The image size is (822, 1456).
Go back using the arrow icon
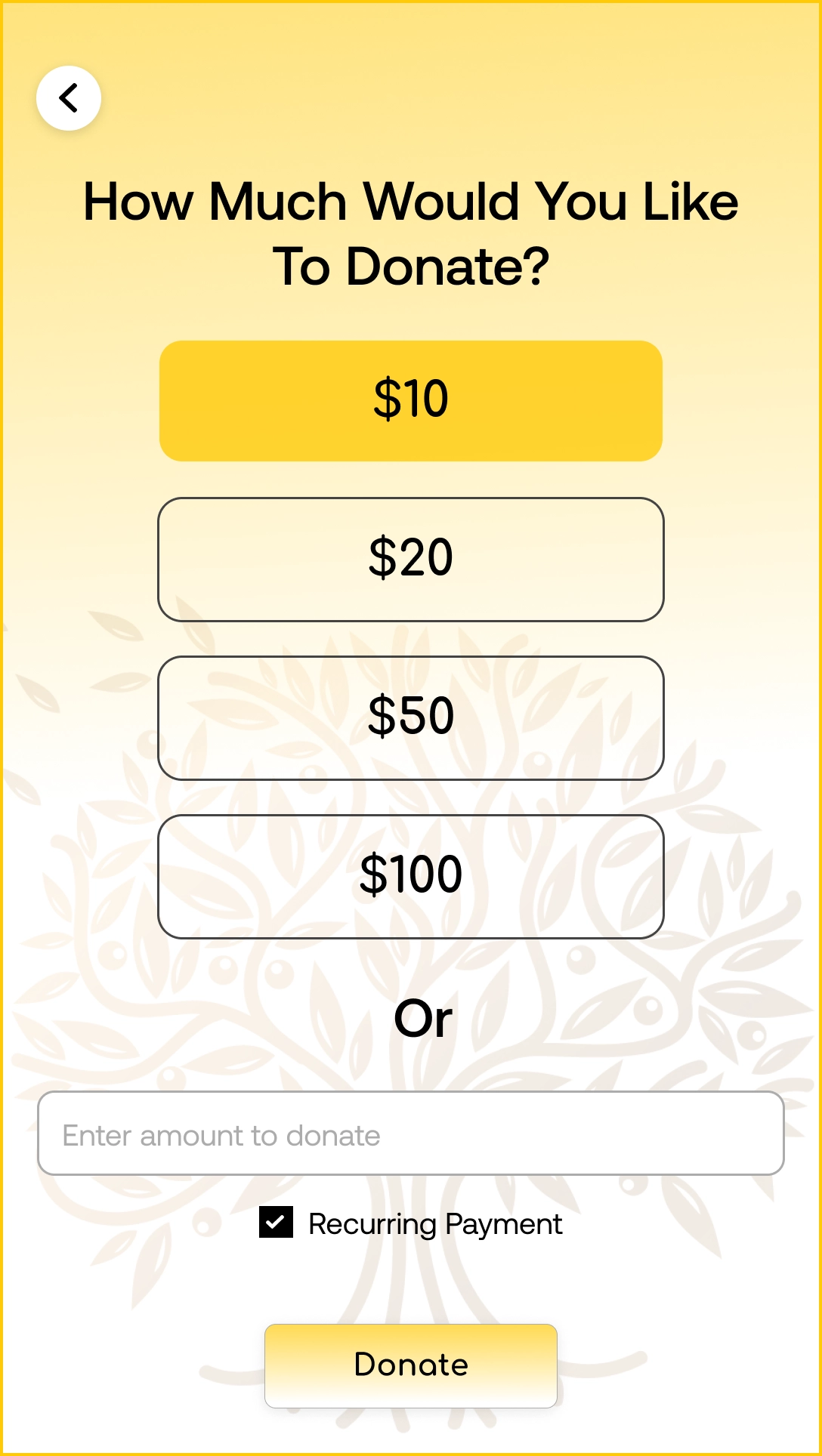(x=69, y=98)
